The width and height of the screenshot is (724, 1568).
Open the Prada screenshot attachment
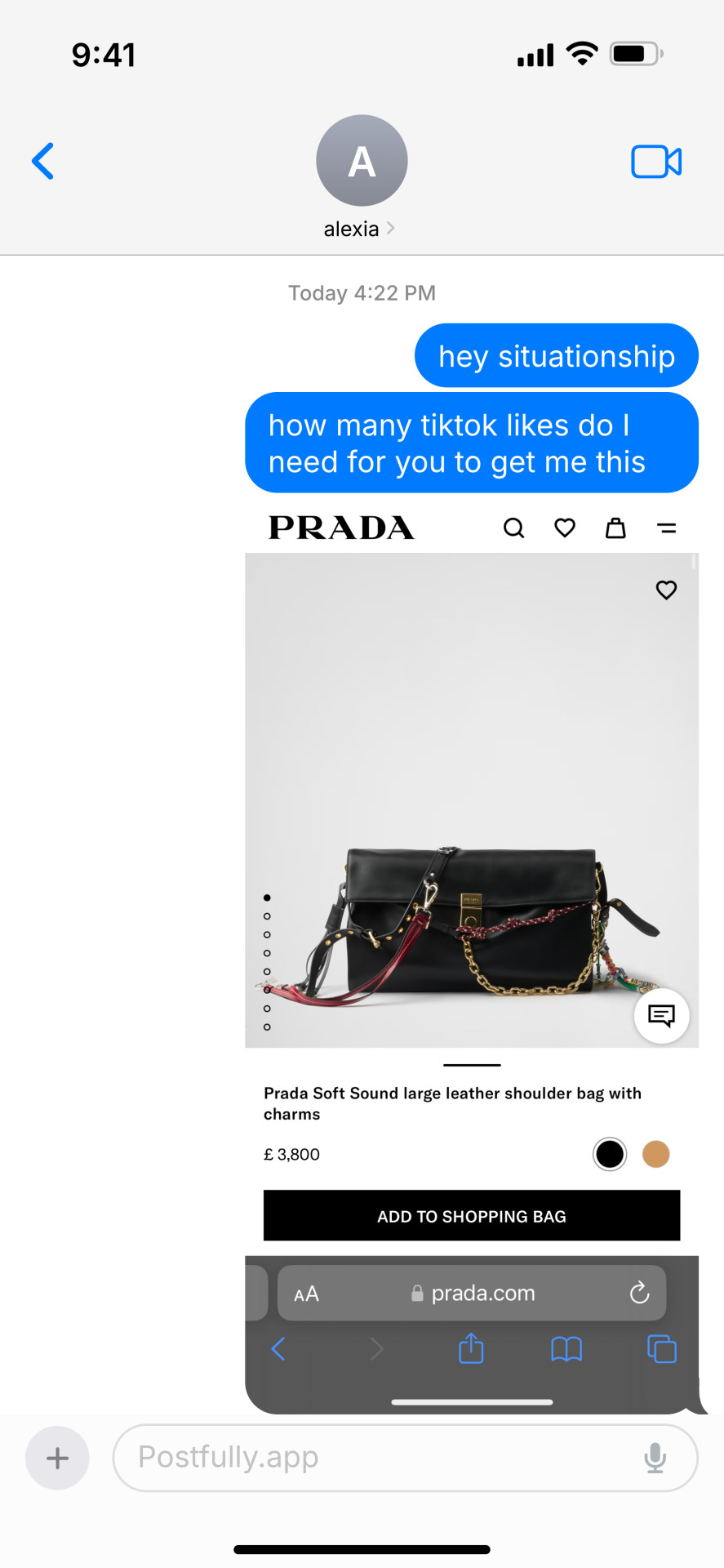(x=471, y=817)
